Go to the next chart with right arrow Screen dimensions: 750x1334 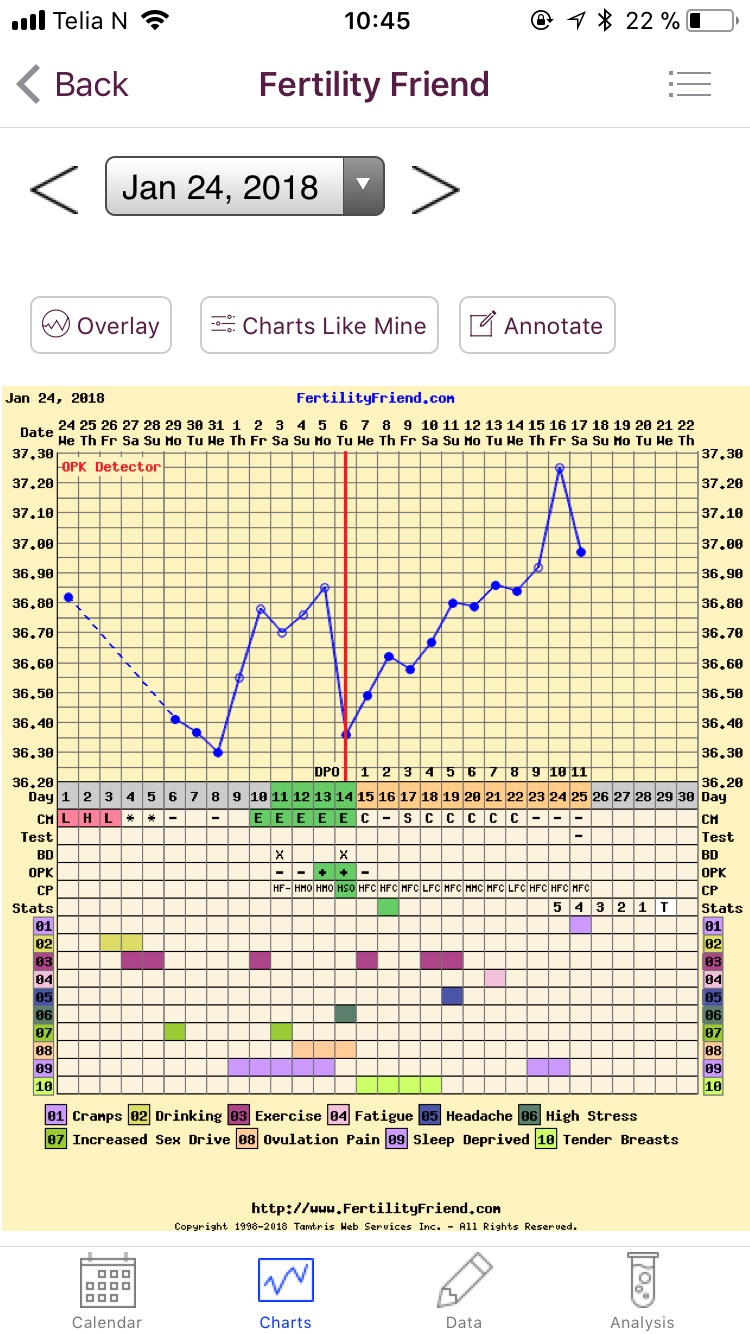point(435,188)
